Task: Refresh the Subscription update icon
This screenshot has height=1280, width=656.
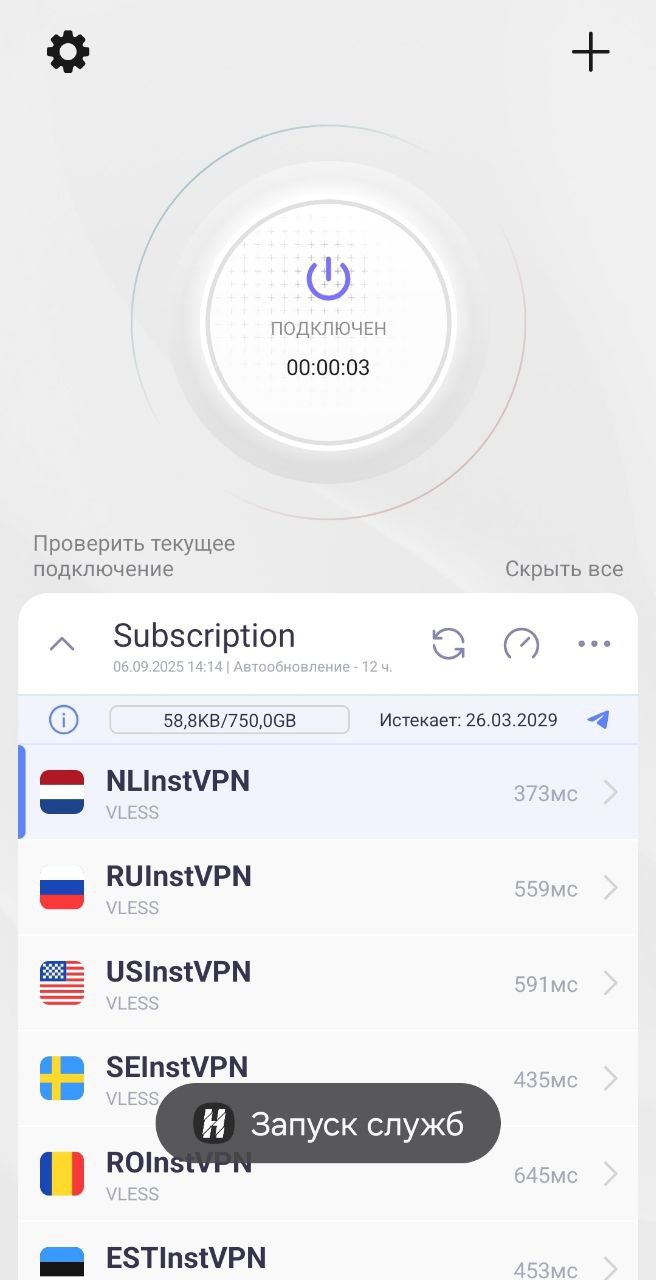Action: click(x=448, y=644)
